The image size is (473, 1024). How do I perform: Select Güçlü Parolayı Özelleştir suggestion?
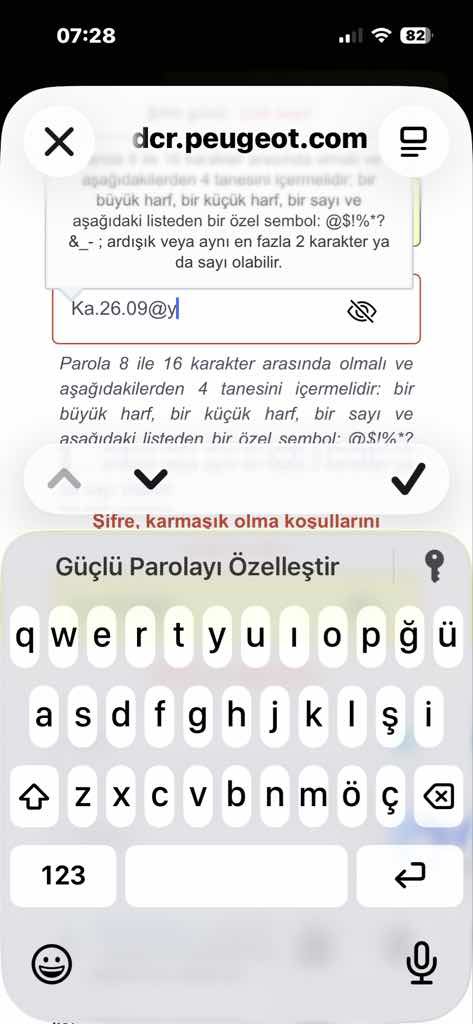[197, 566]
